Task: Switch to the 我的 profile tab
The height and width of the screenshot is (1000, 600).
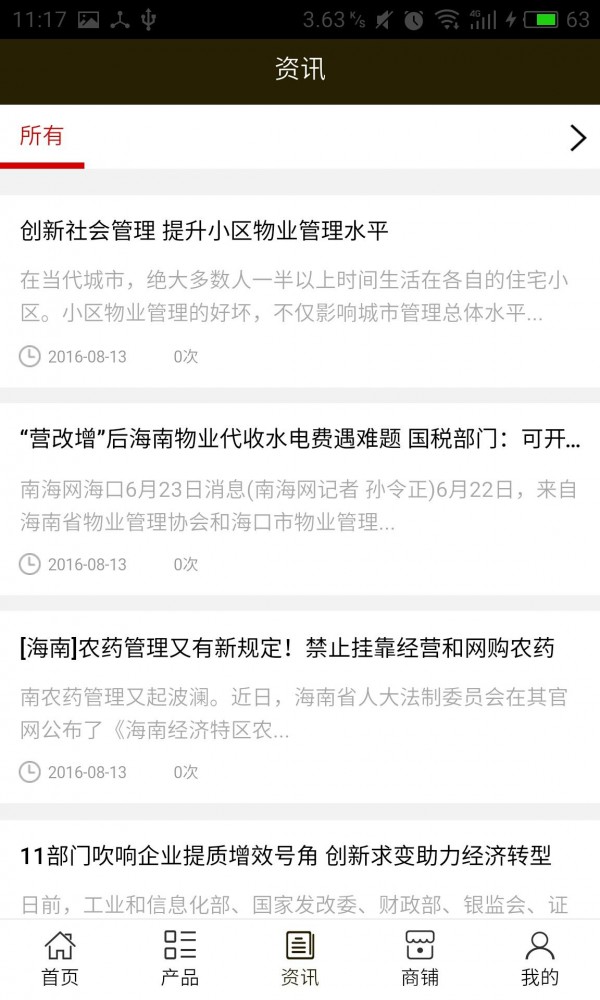Action: click(540, 959)
